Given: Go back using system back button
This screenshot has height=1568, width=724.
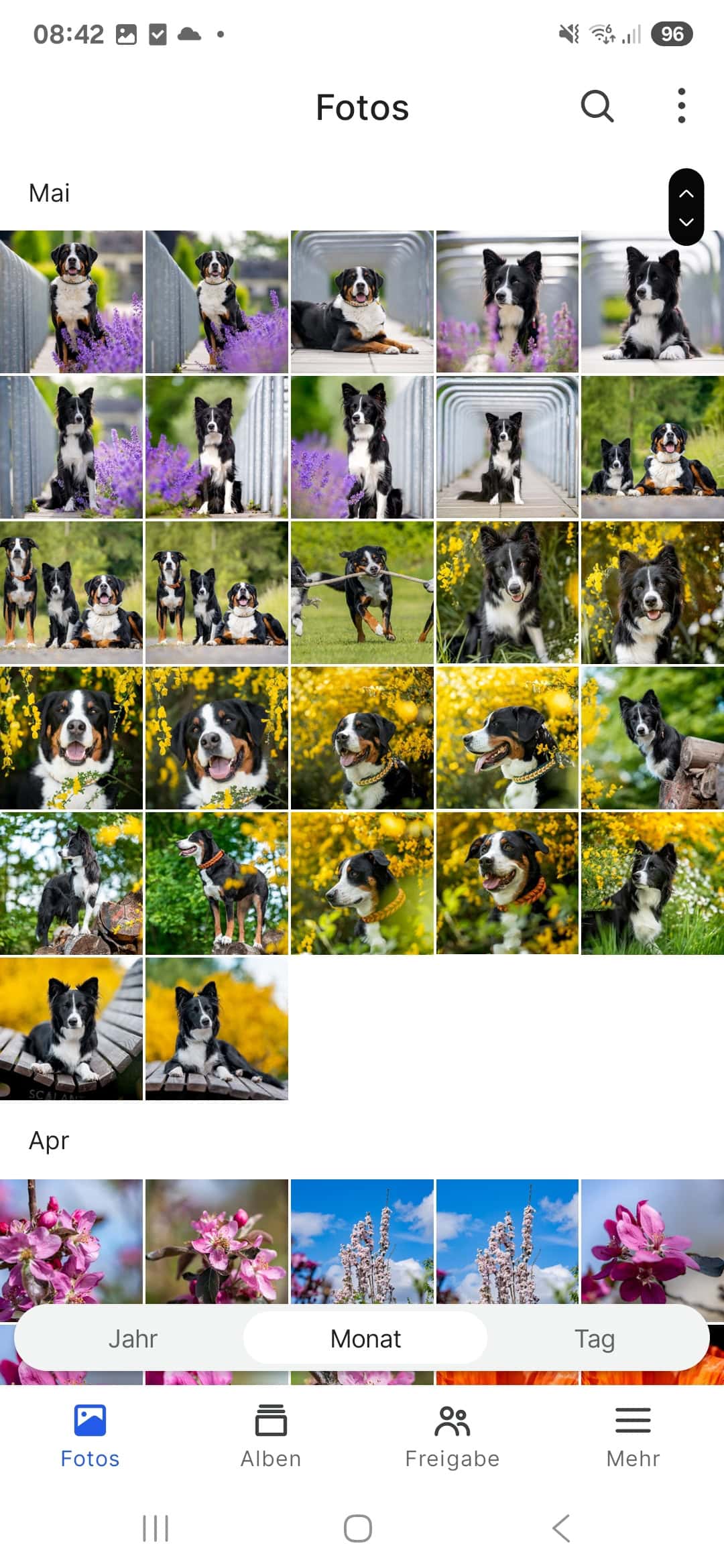Looking at the screenshot, I should click(x=561, y=1528).
